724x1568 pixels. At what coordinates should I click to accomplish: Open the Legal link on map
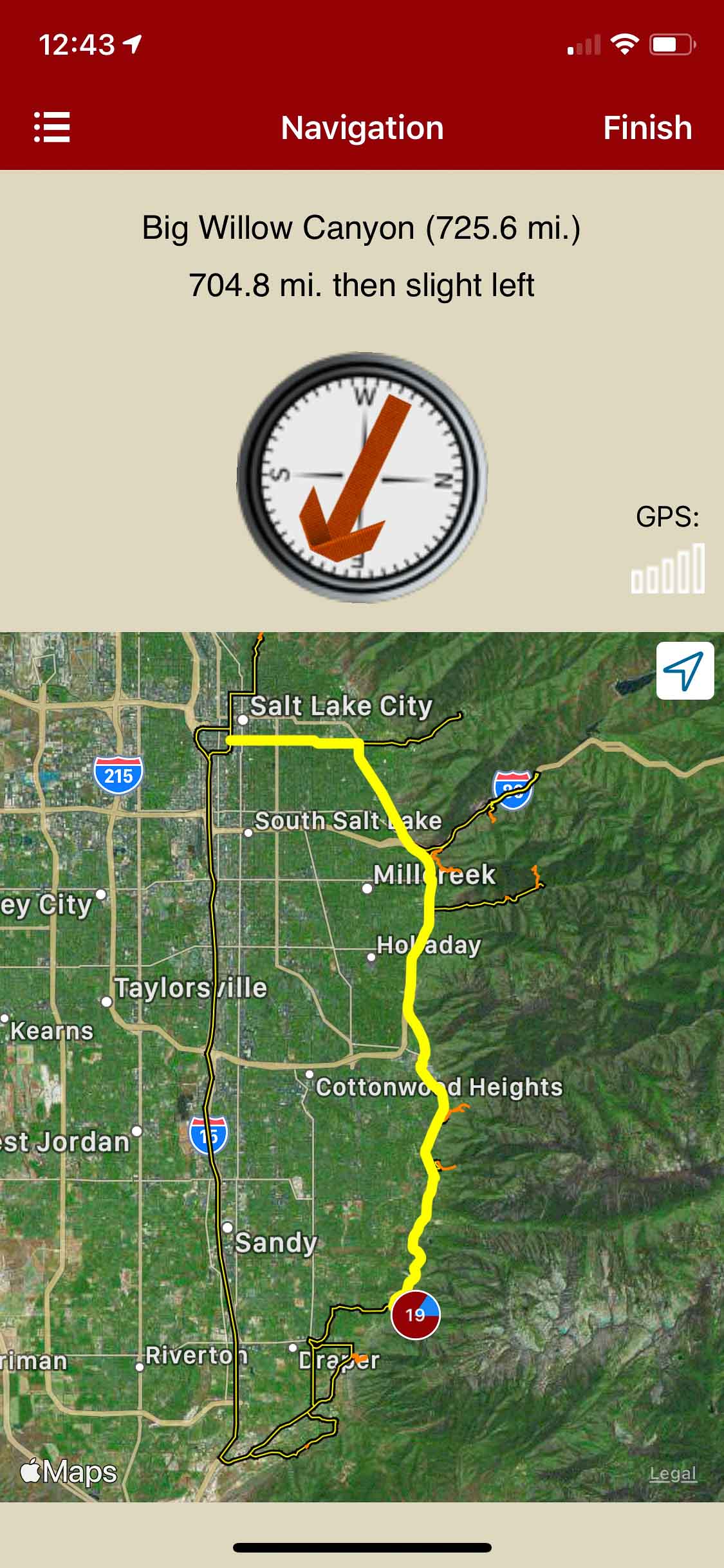click(x=673, y=1473)
